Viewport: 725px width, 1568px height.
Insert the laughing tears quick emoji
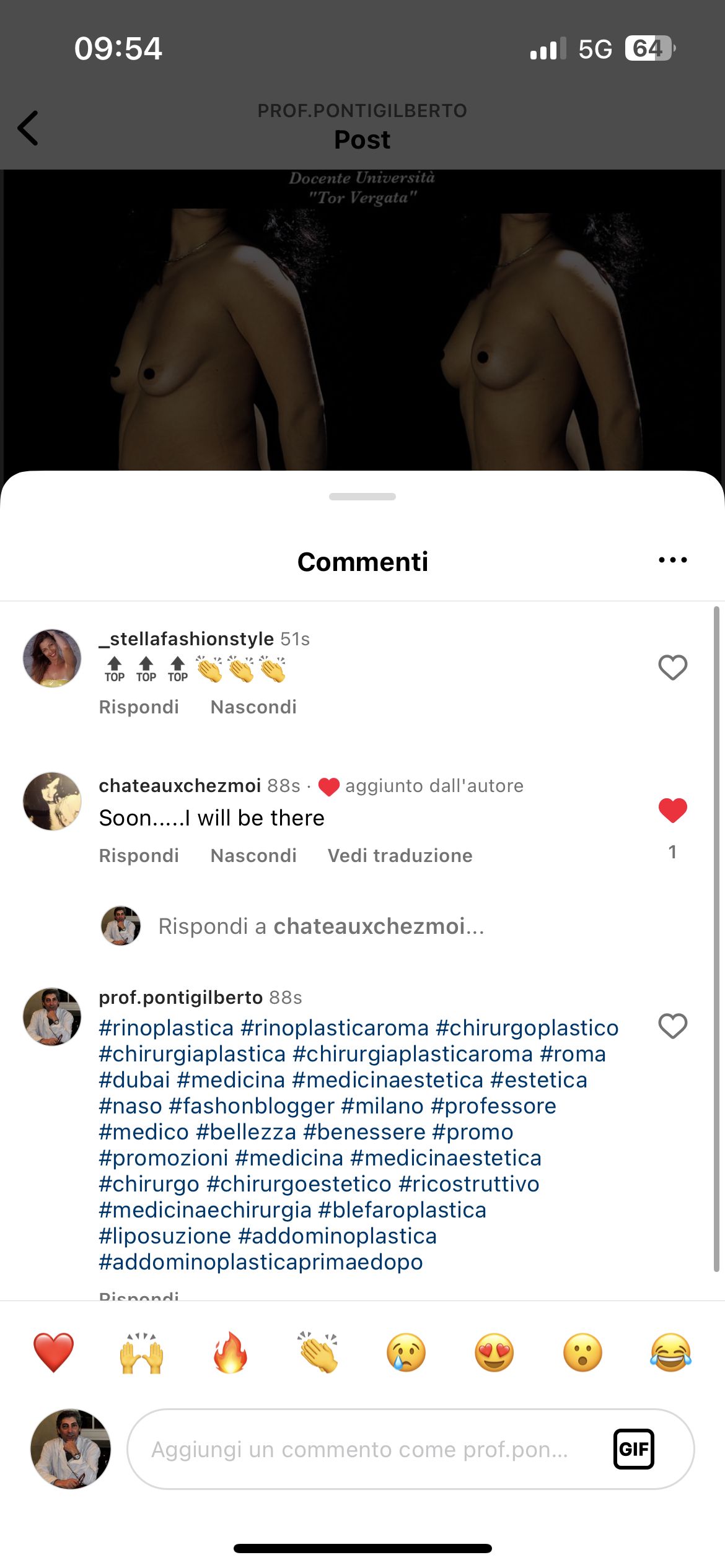click(670, 1352)
